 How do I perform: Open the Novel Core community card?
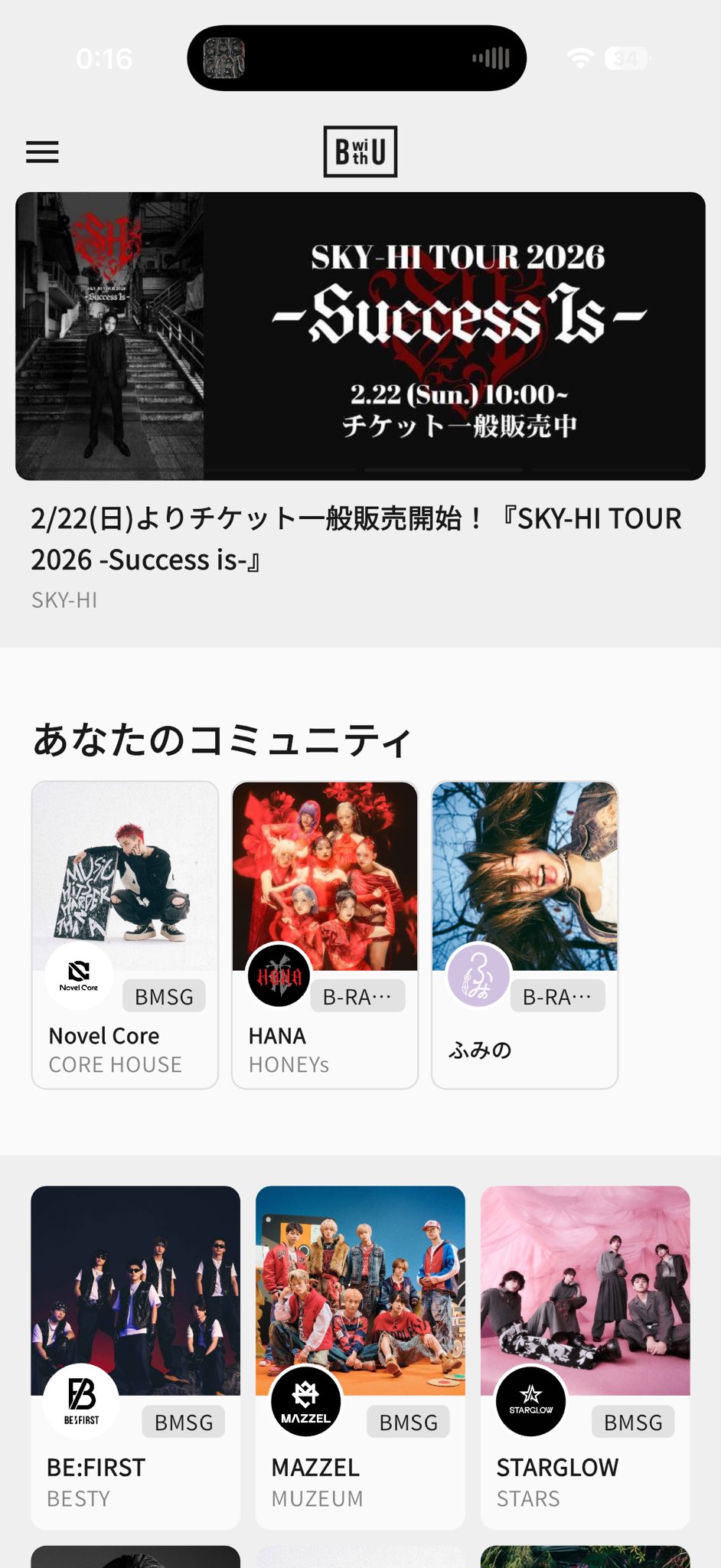[125, 934]
